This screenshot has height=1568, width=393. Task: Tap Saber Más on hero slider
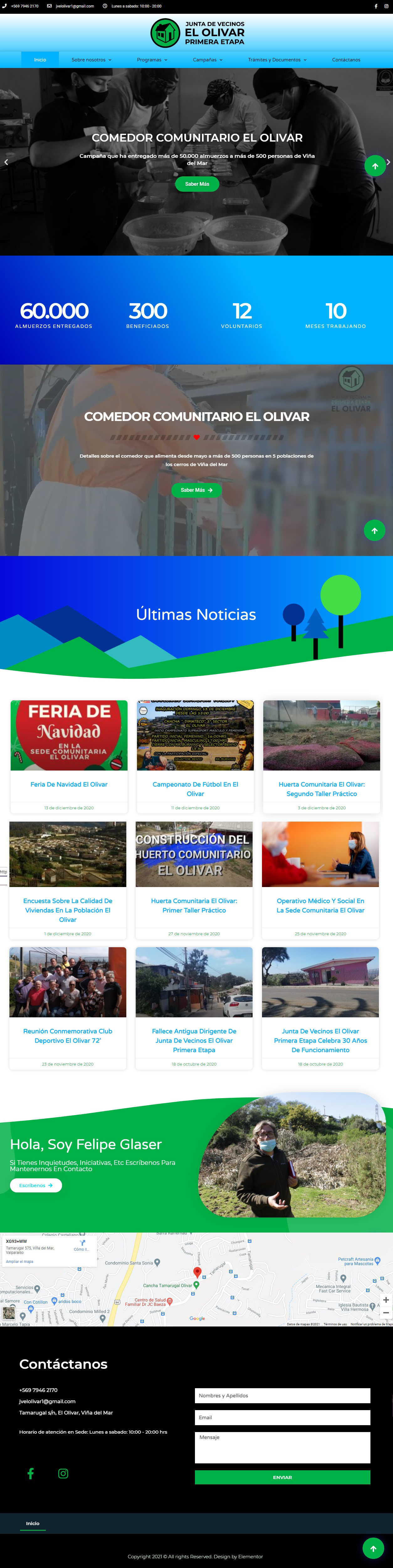[x=197, y=184]
